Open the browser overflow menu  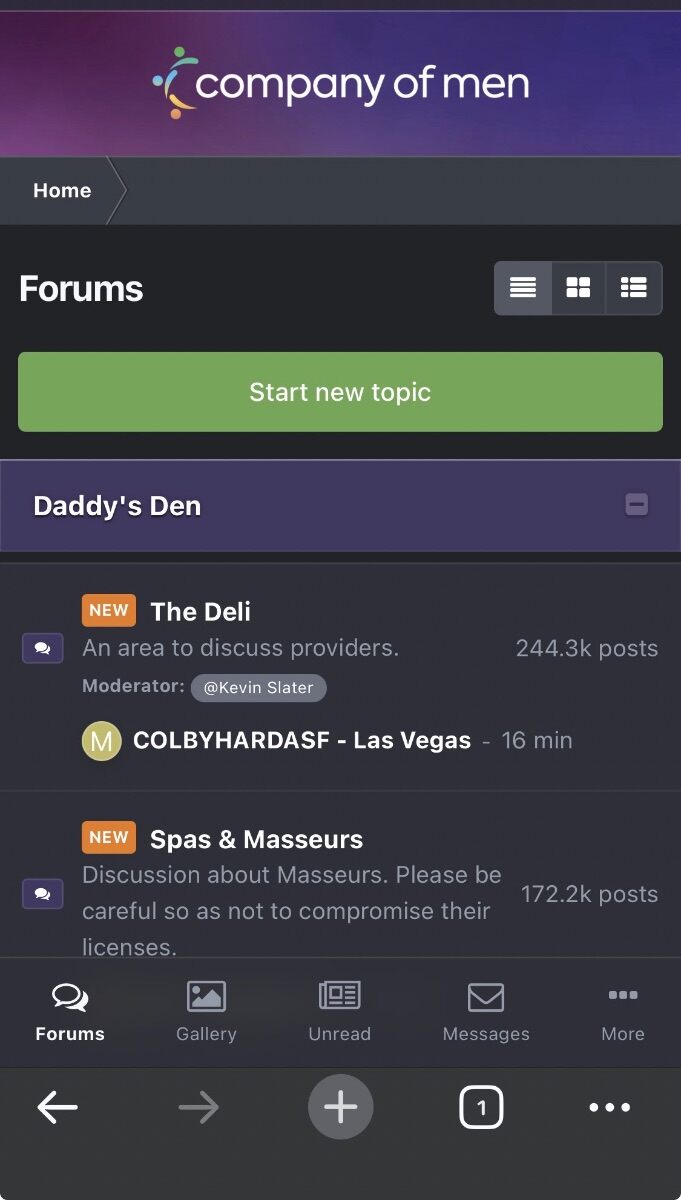(x=609, y=1107)
